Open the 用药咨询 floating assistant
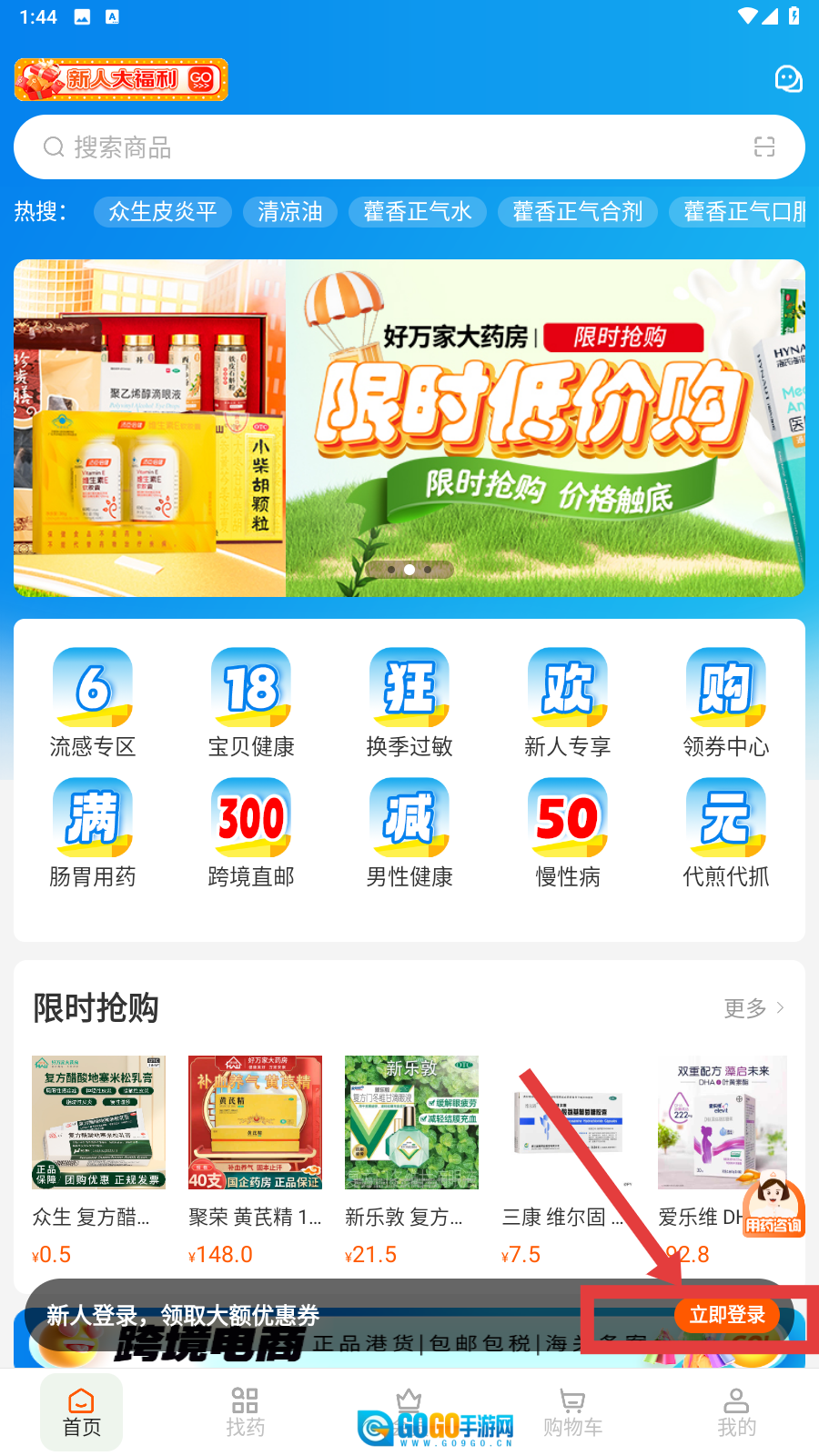 (773, 1205)
